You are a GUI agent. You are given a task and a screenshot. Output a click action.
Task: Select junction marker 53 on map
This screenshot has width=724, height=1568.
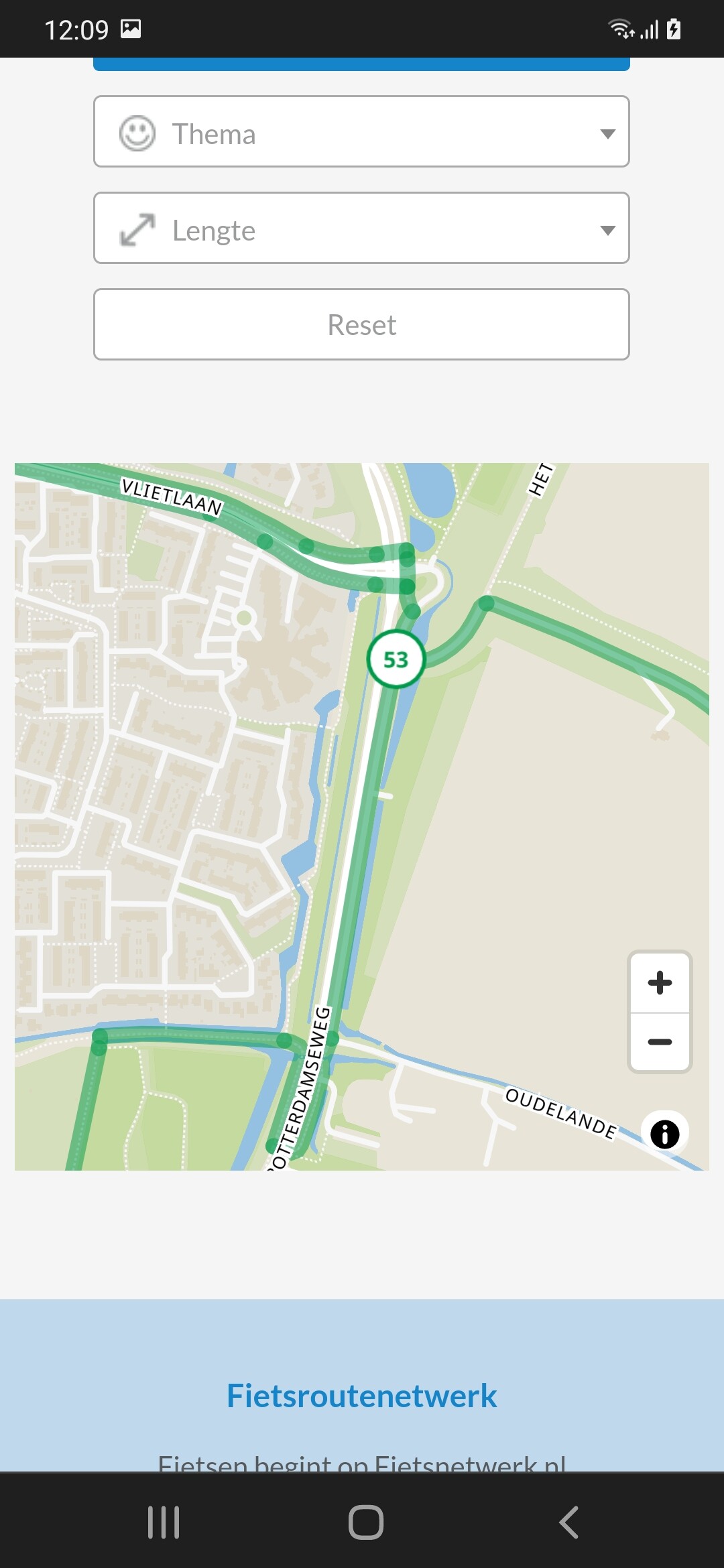pos(396,659)
